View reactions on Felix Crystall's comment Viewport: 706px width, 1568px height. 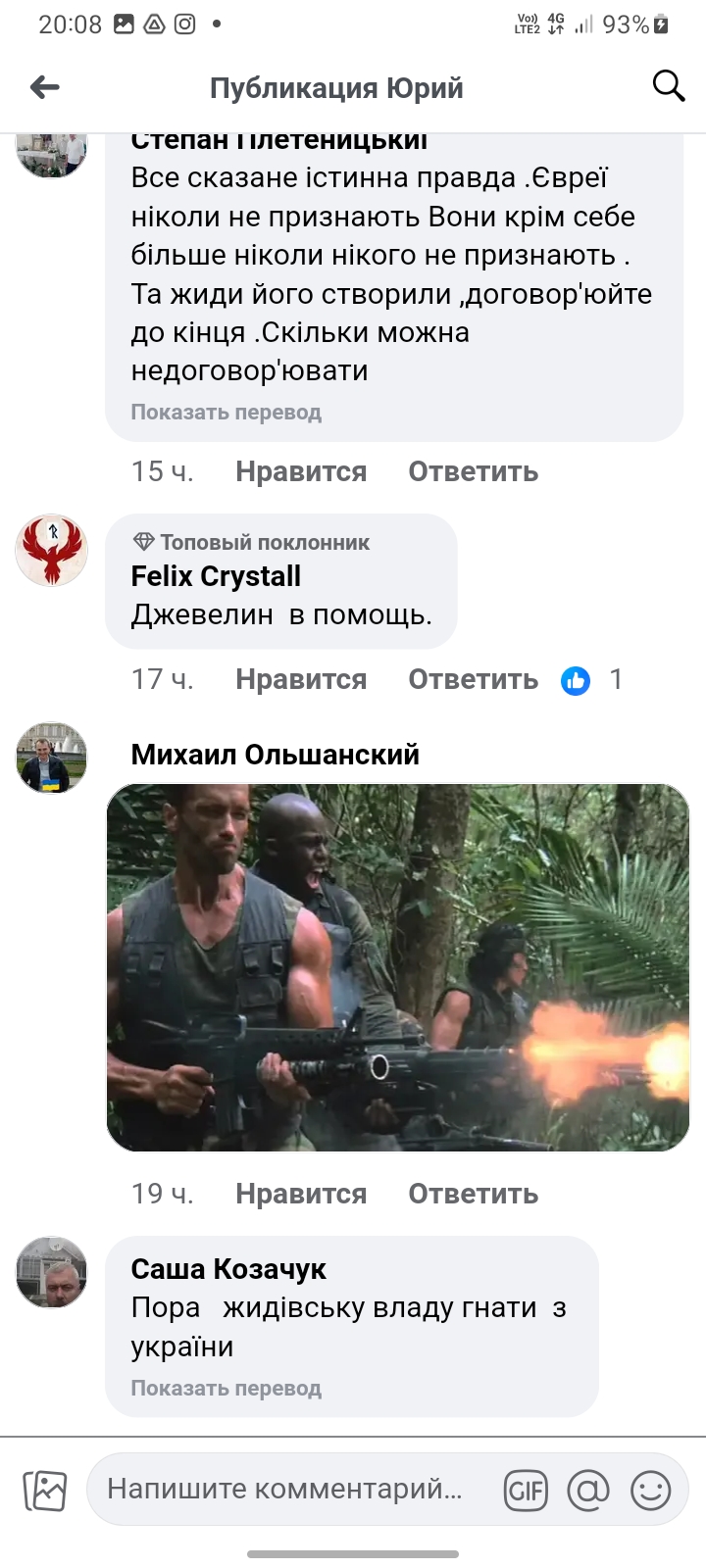(591, 679)
